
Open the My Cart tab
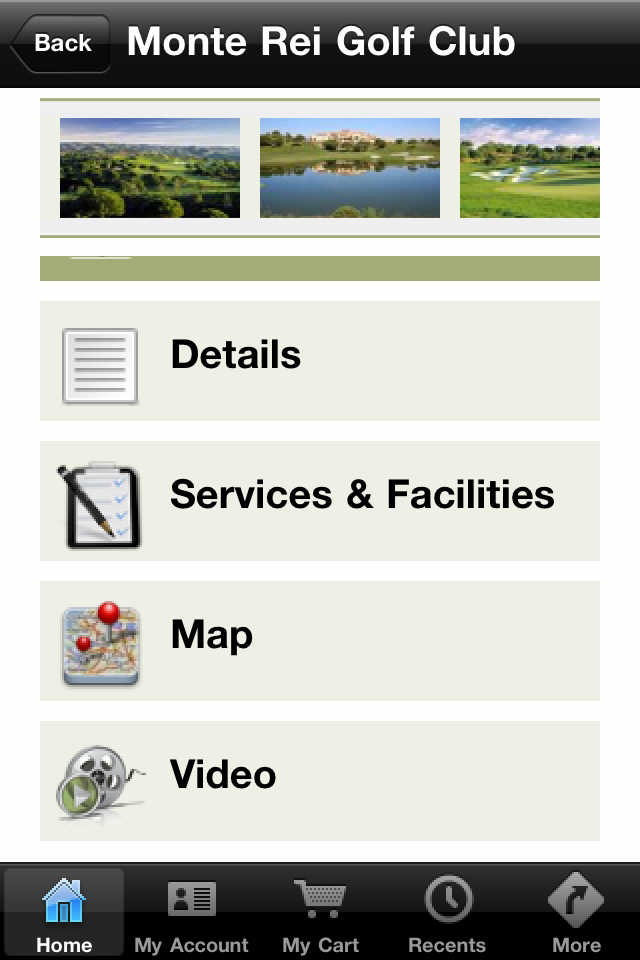click(320, 912)
